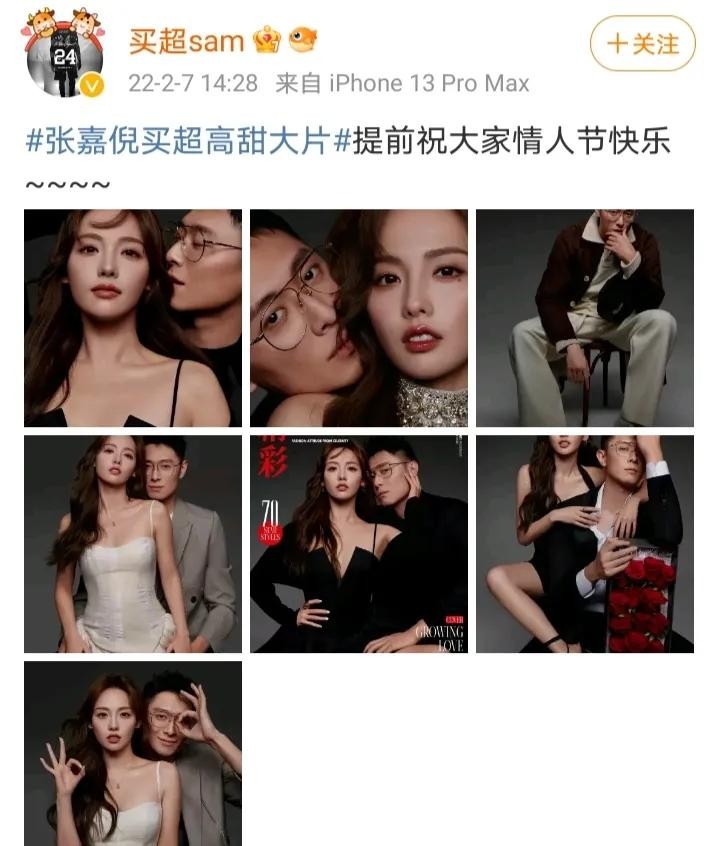This screenshot has height=846, width=720.
Task: View photo of man sitting alone on chair
Action: pos(584,318)
